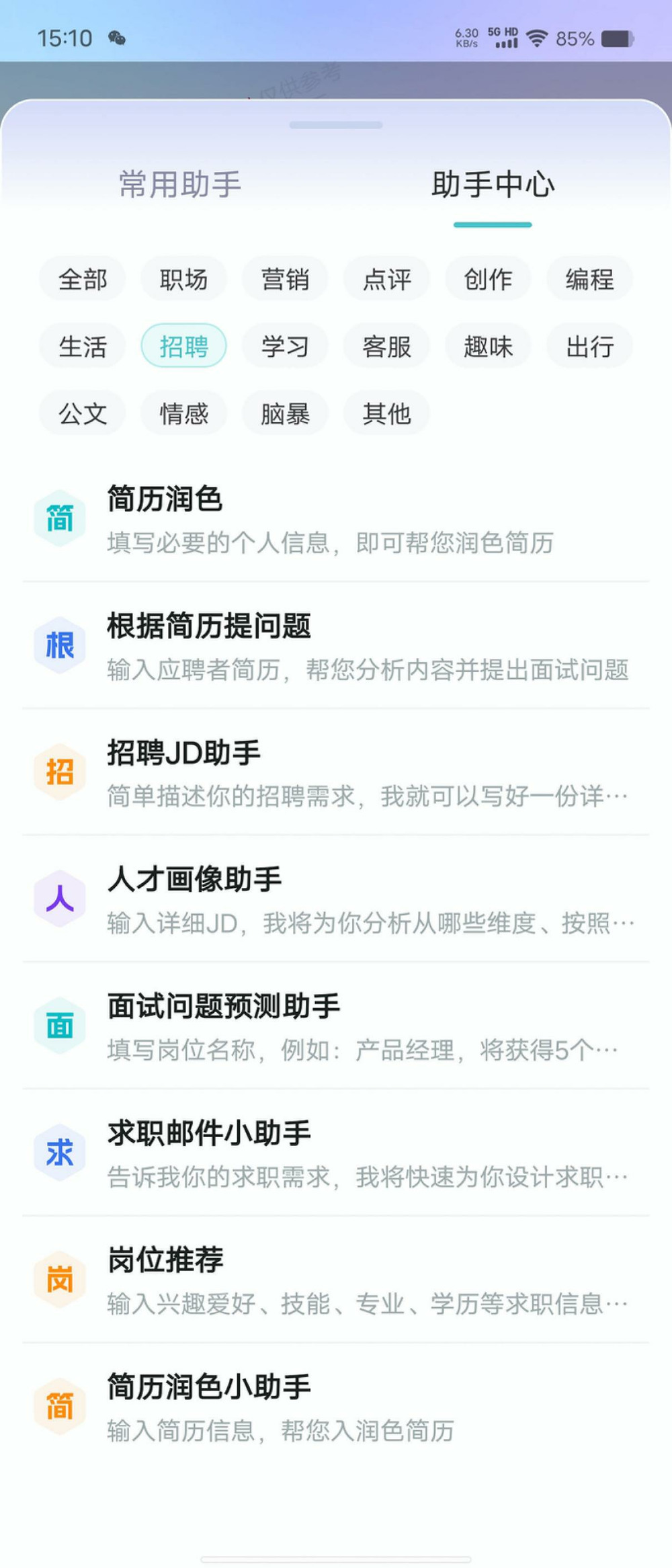Screen dimensions: 672x1568
Task: Filter by the 生活 category
Action: [83, 346]
